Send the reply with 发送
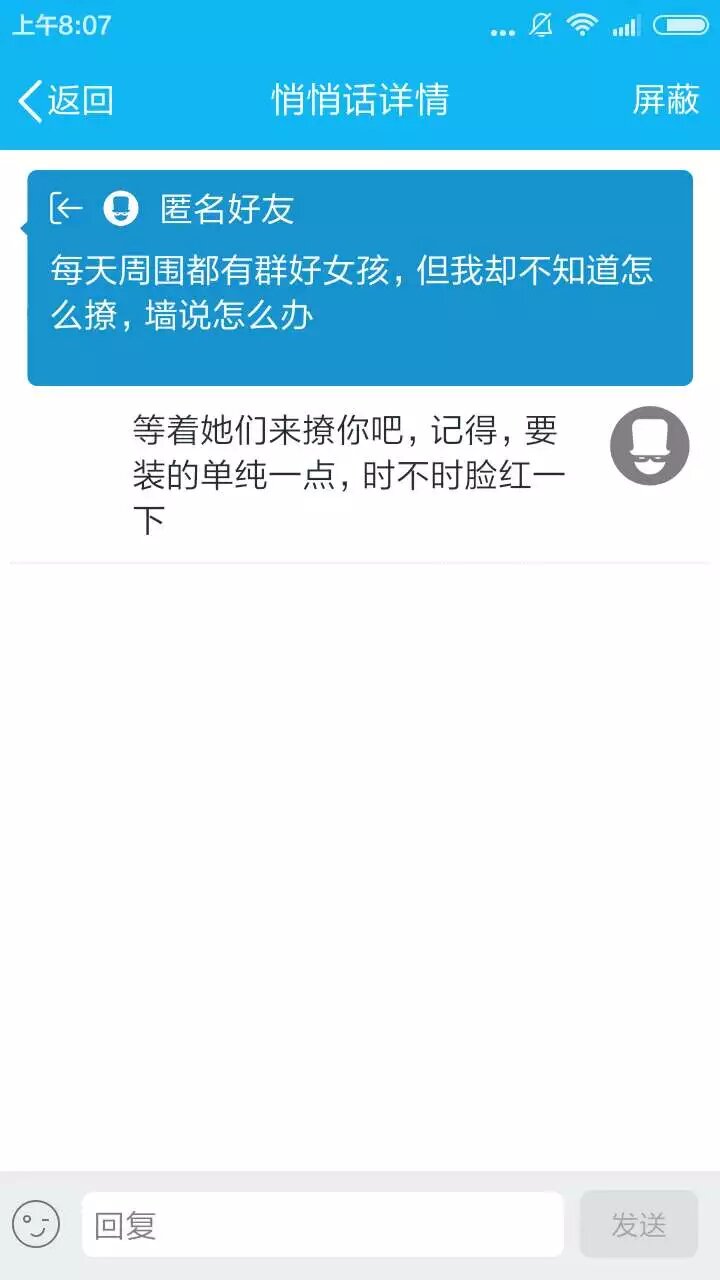The width and height of the screenshot is (720, 1280). click(x=638, y=1225)
